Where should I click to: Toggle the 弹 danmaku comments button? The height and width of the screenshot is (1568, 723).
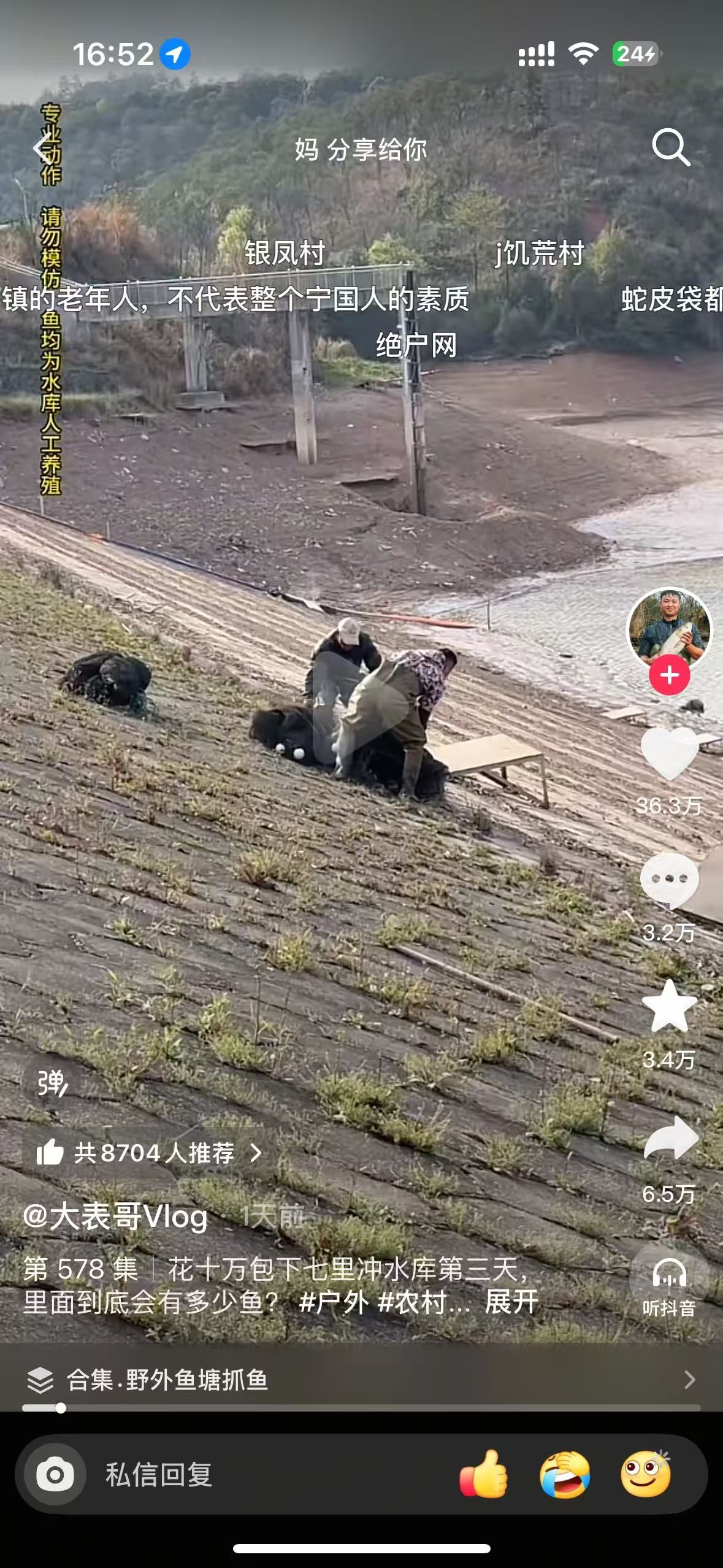53,1083
